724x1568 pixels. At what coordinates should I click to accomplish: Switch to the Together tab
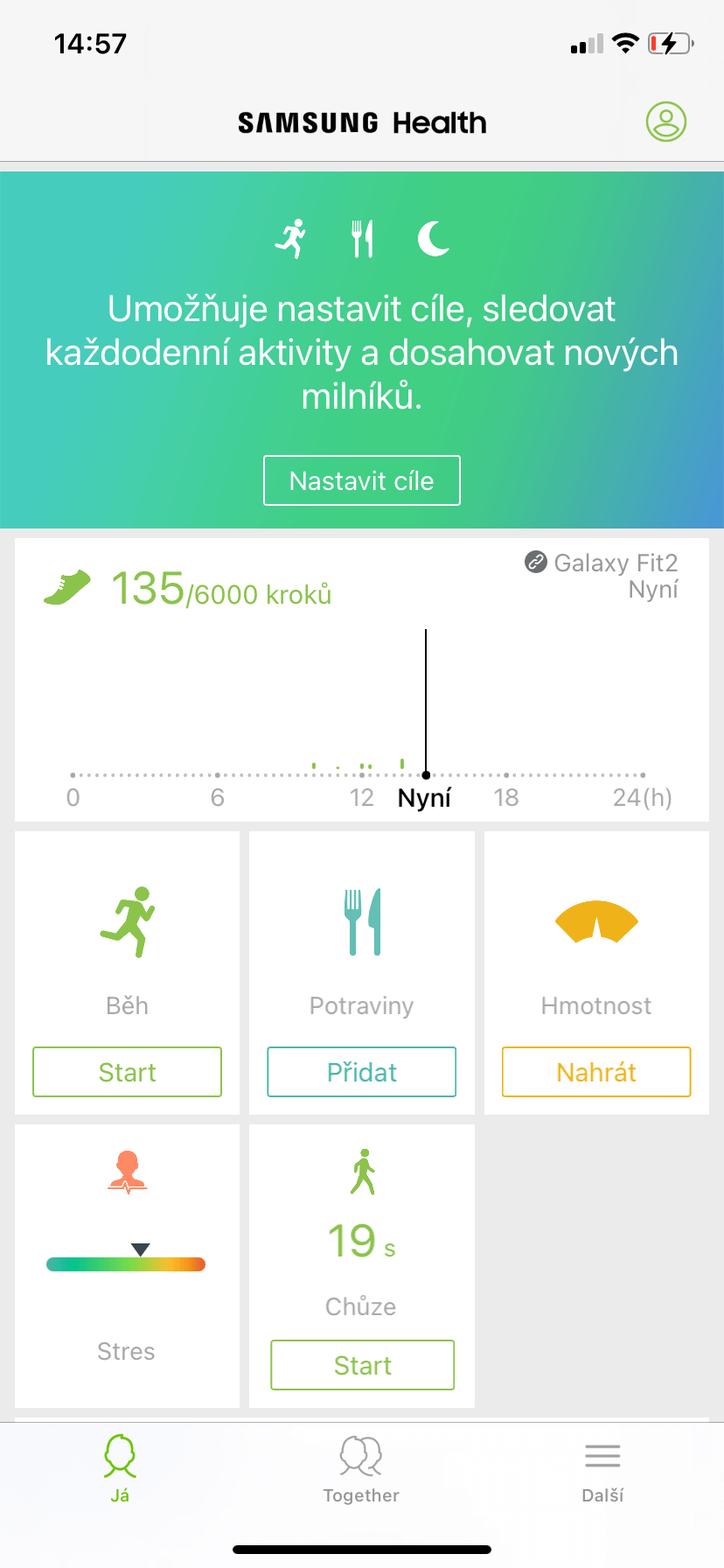[x=361, y=1469]
